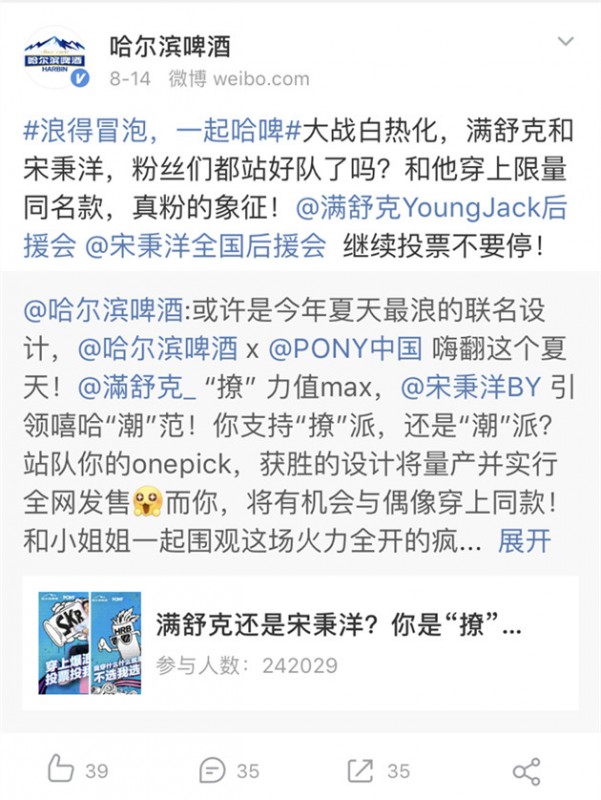Like this post

[x=78, y=770]
